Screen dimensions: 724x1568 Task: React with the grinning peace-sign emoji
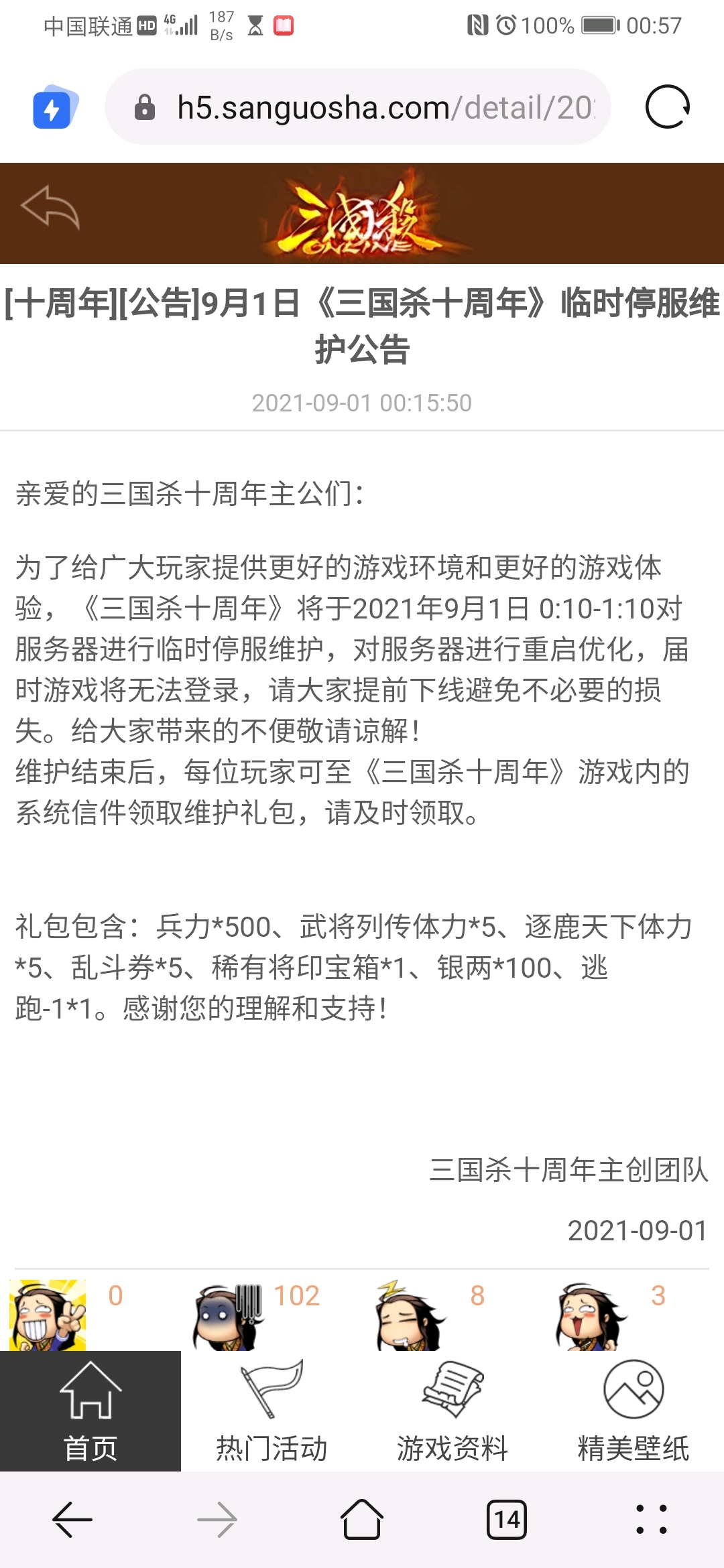pos(47,1315)
